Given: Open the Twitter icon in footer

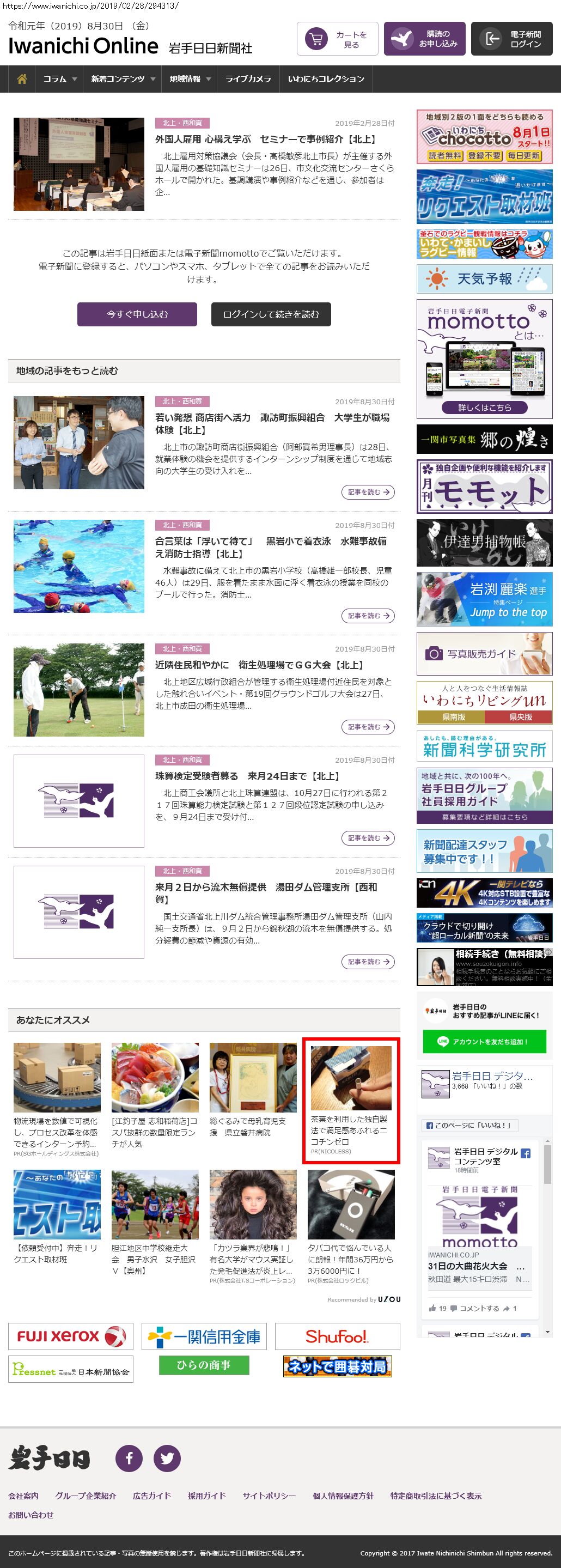Looking at the screenshot, I should point(167,1458).
